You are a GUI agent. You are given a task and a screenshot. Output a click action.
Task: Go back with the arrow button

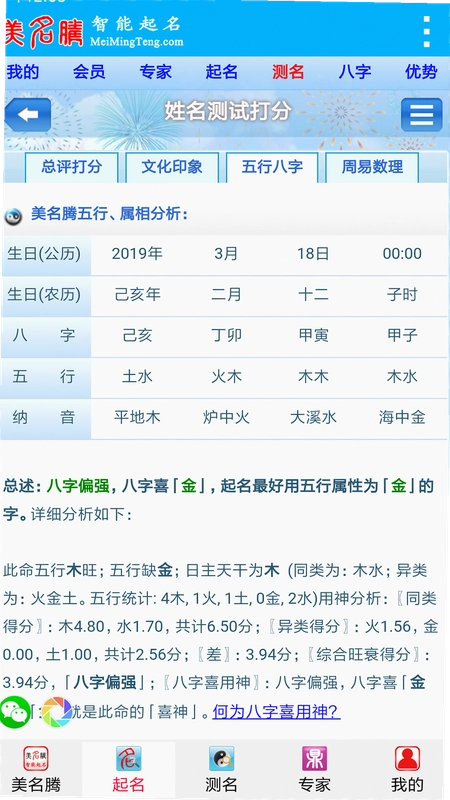(28, 115)
